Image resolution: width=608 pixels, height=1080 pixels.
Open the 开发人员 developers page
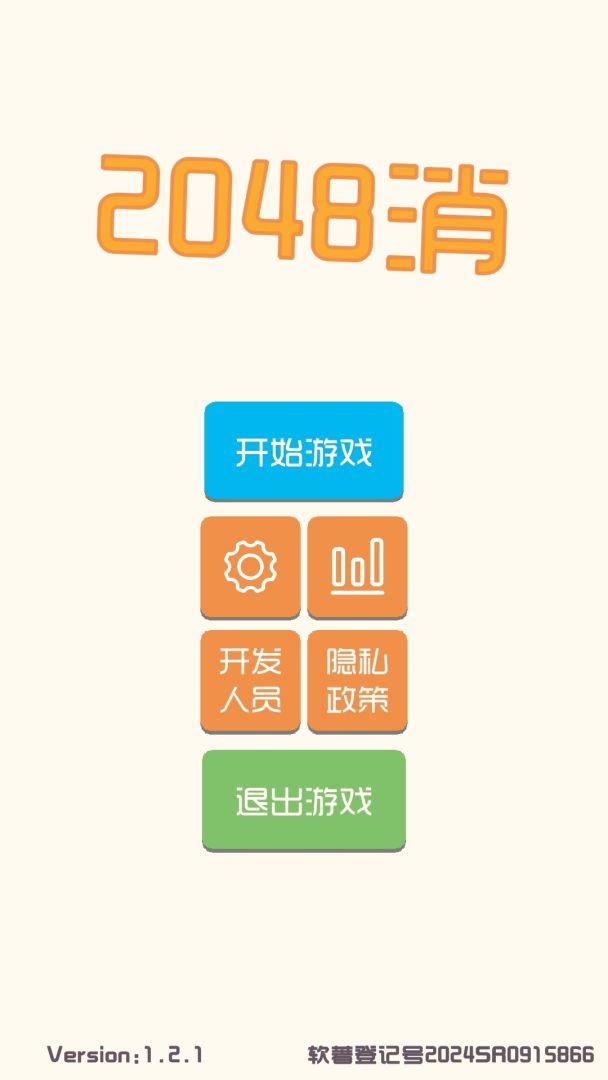coord(250,680)
